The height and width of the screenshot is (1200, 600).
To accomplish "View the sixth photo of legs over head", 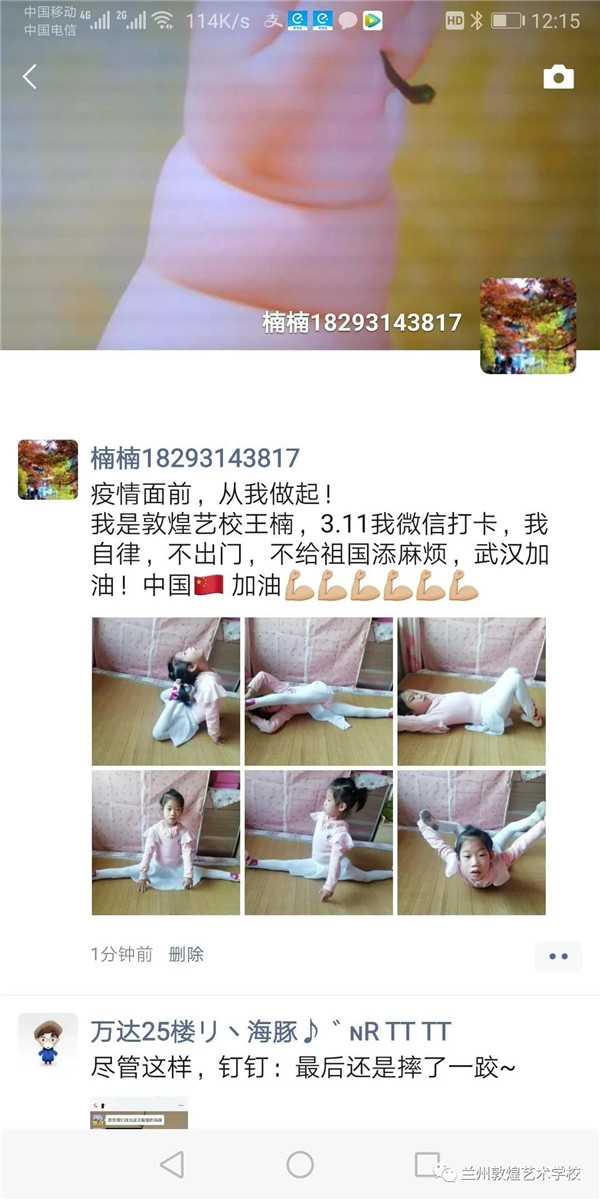I will tap(472, 843).
